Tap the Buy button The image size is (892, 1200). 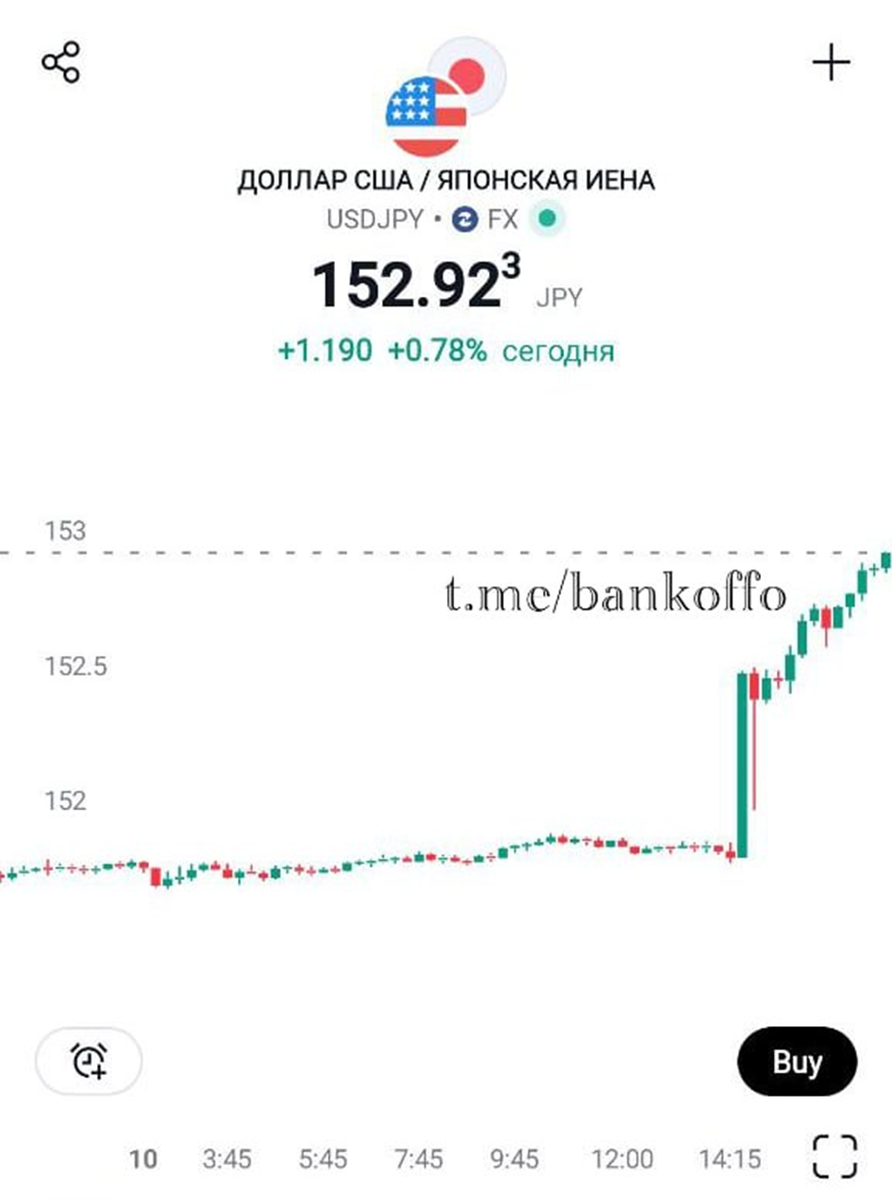(x=797, y=1061)
